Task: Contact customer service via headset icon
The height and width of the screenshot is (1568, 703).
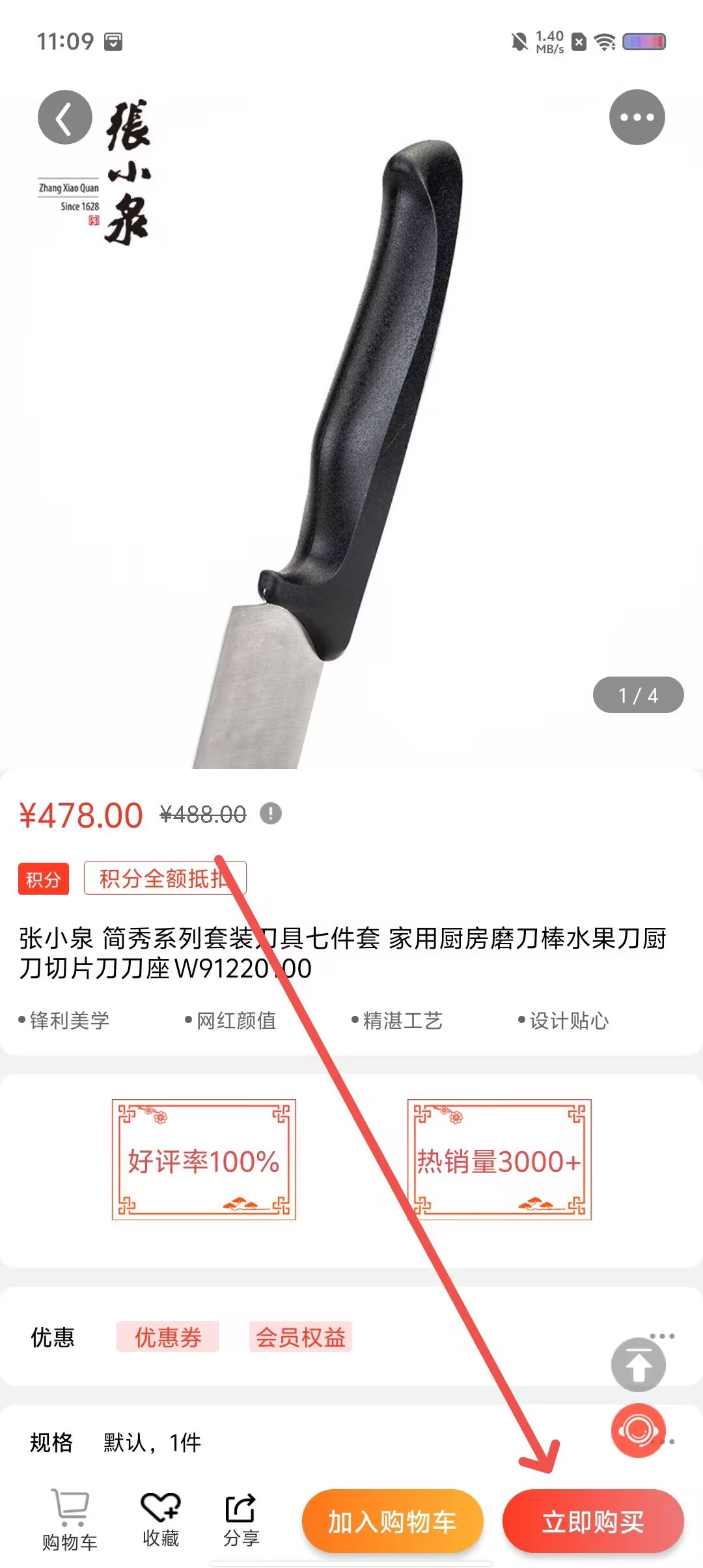Action: [638, 1431]
